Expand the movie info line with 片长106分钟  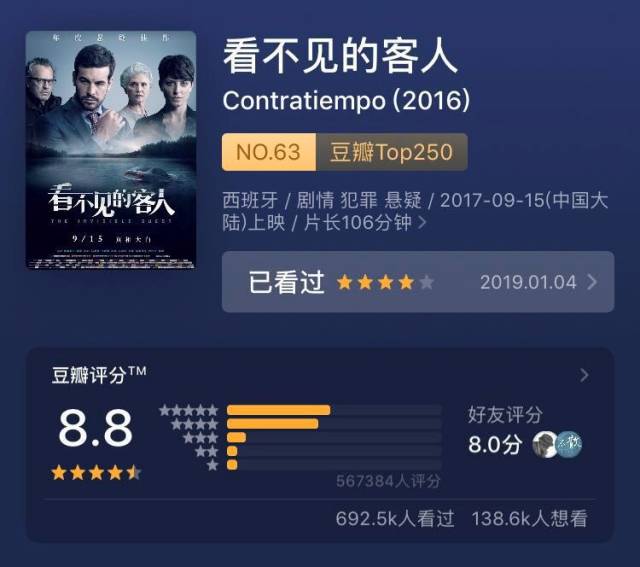[x=421, y=223]
